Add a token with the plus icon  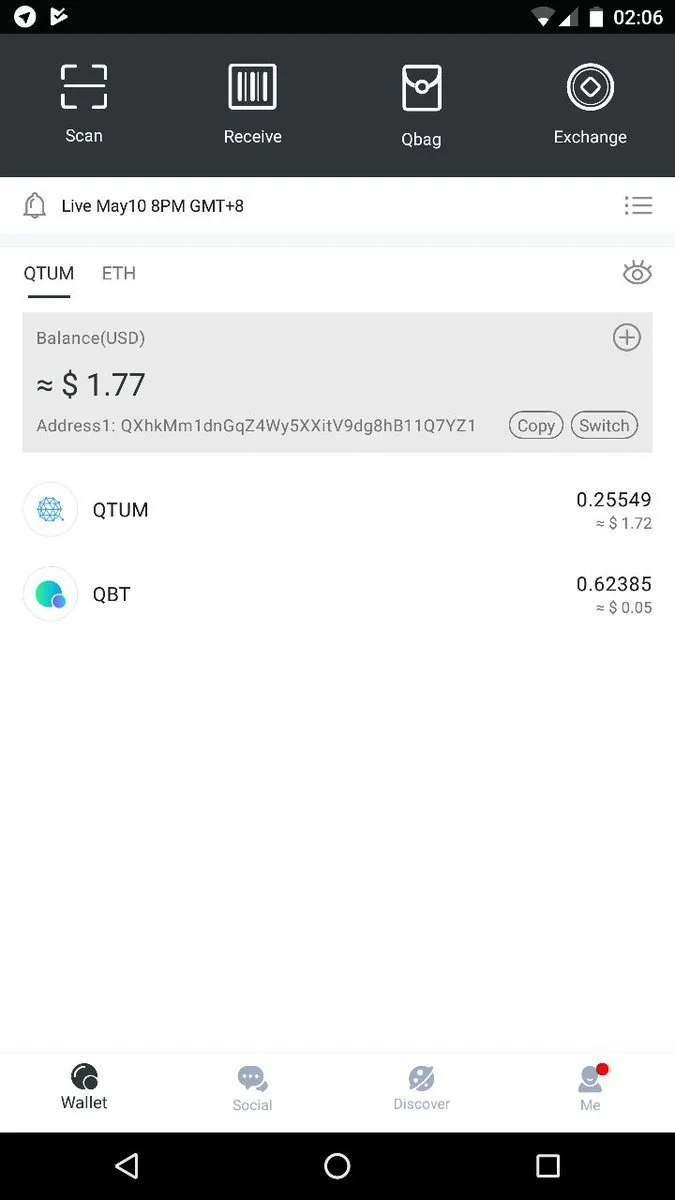[x=627, y=337]
